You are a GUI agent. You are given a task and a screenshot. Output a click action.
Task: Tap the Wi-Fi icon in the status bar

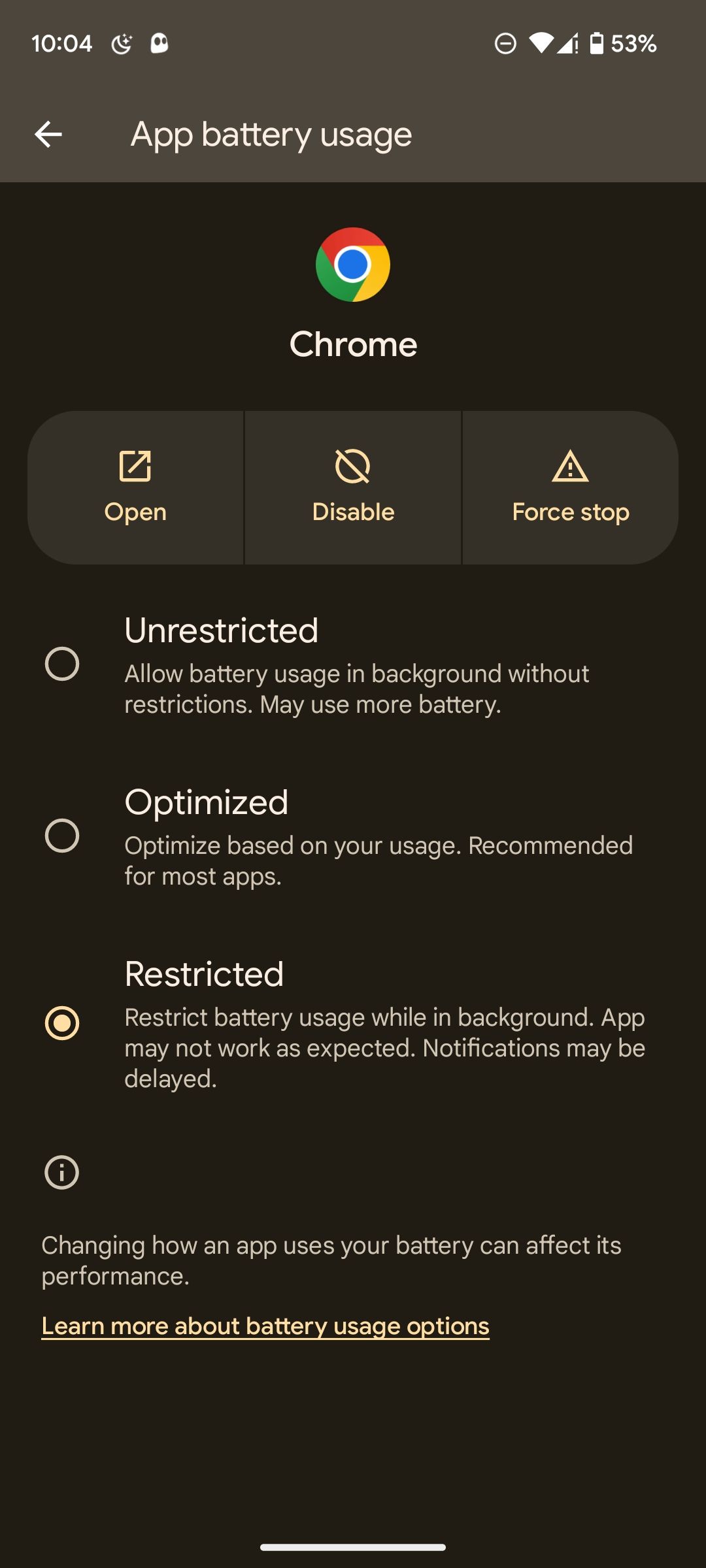[541, 43]
